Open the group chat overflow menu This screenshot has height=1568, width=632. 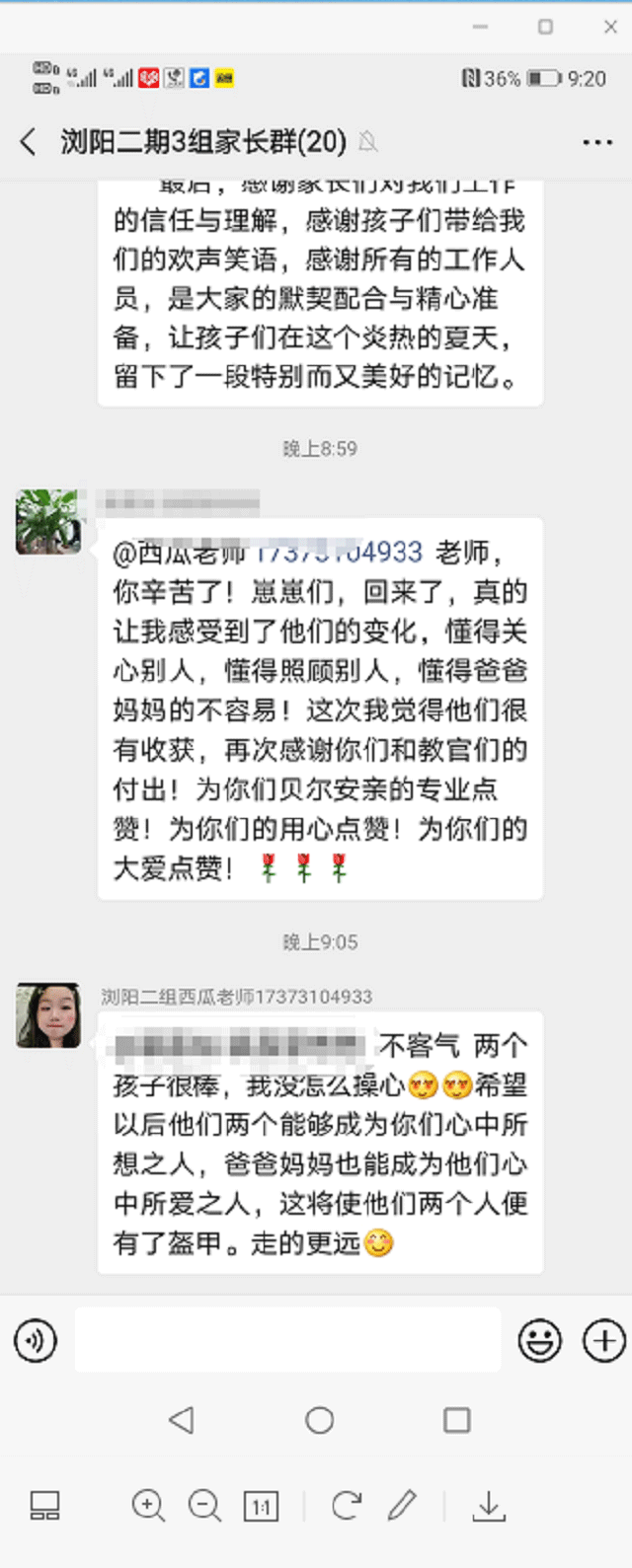[597, 142]
